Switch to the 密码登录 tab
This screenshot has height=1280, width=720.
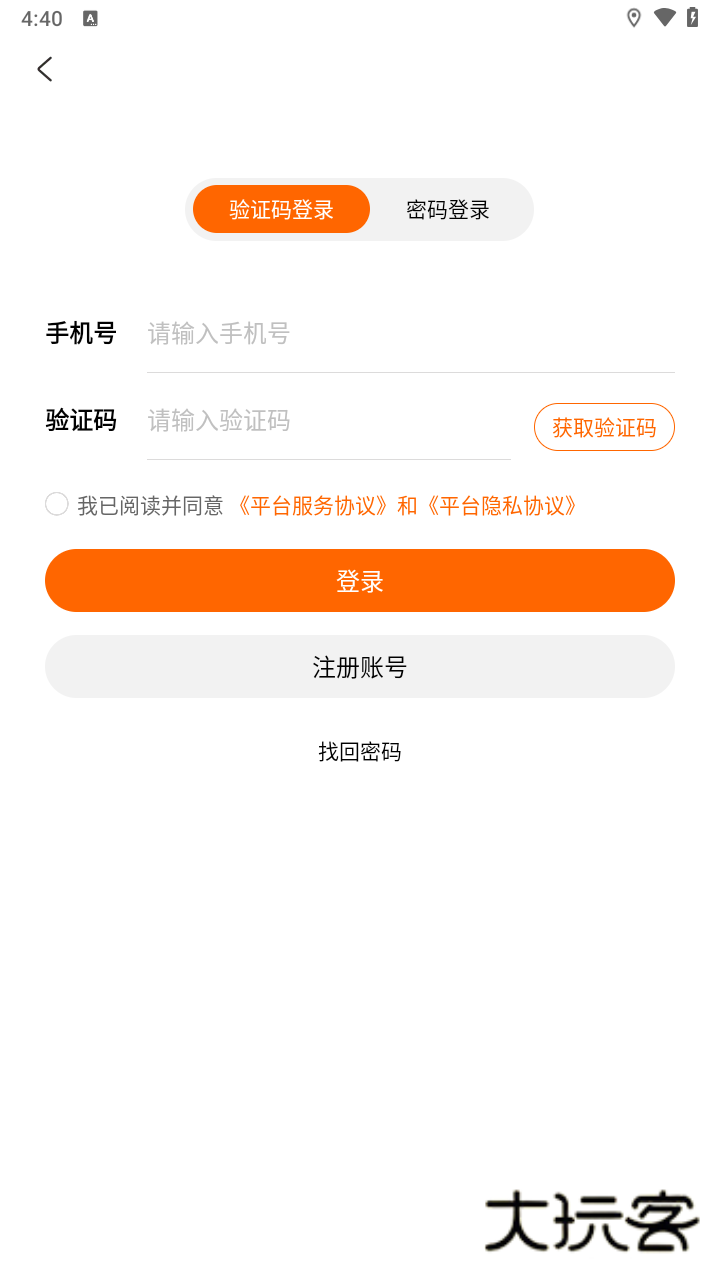pyautogui.click(x=448, y=209)
